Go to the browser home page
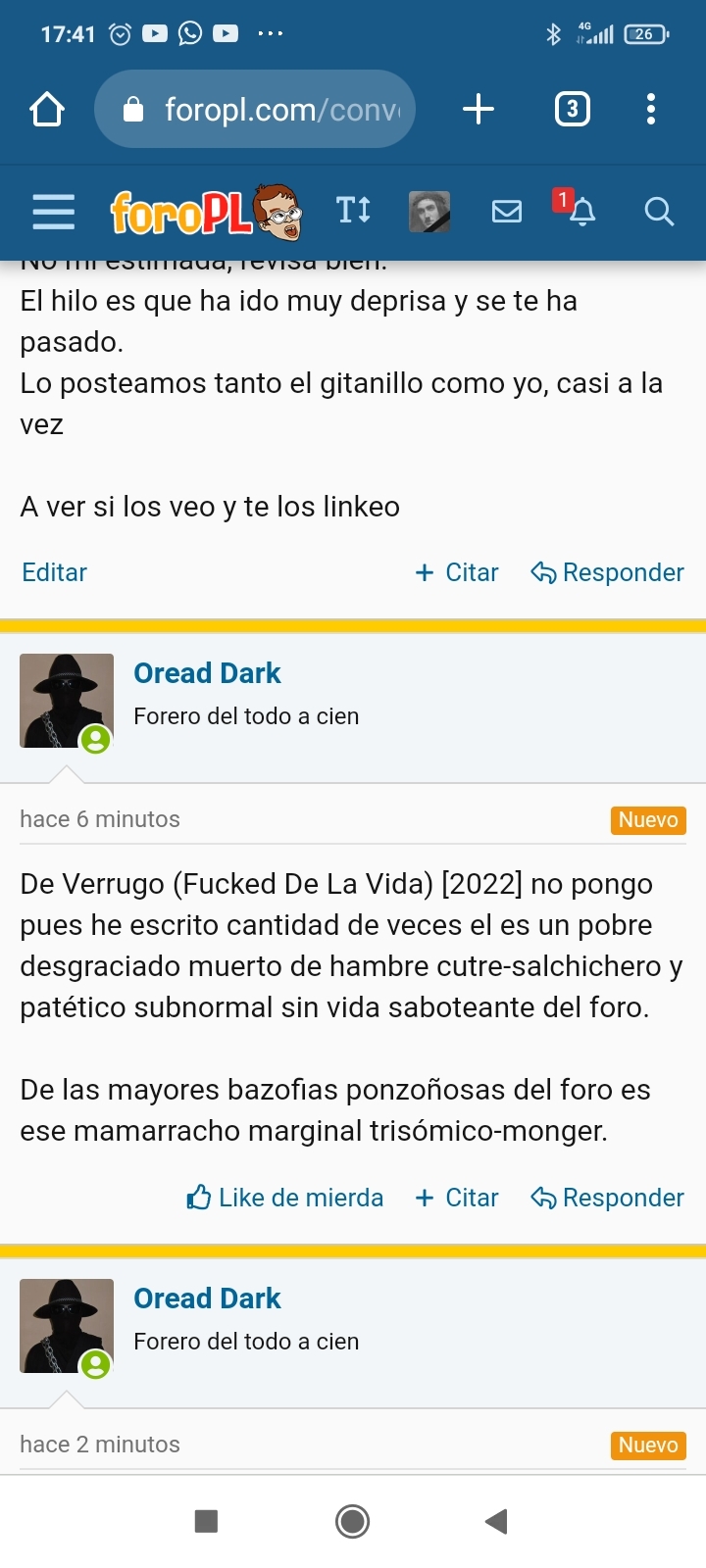The height and width of the screenshot is (1568, 706). point(47,109)
